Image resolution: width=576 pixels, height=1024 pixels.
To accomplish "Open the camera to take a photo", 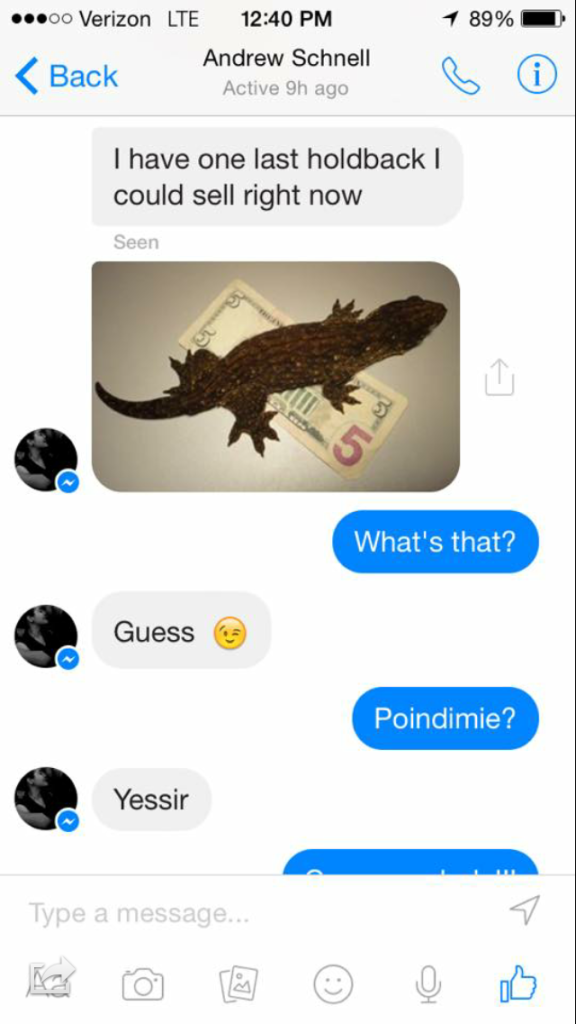I will click(143, 984).
